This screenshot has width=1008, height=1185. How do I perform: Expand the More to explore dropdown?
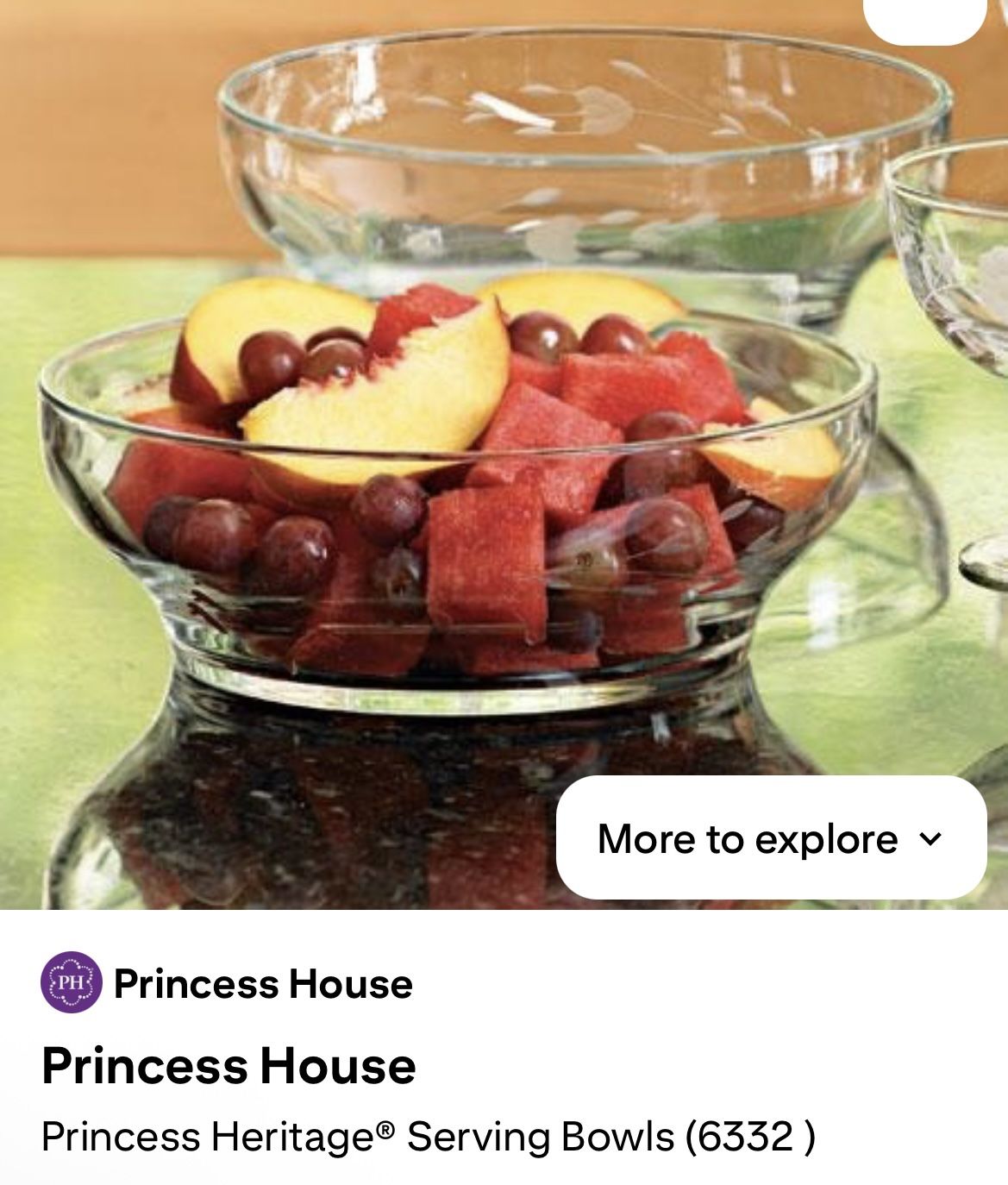coord(770,838)
